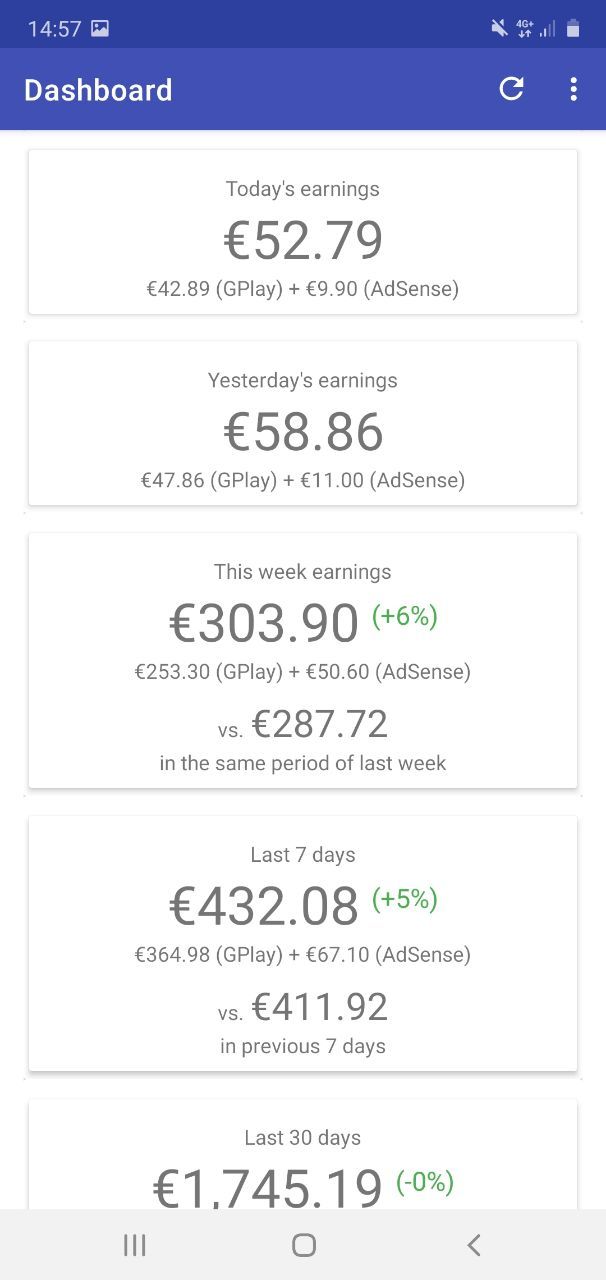606x1280 pixels.
Task: Go to the phone home screen
Action: (304, 1245)
